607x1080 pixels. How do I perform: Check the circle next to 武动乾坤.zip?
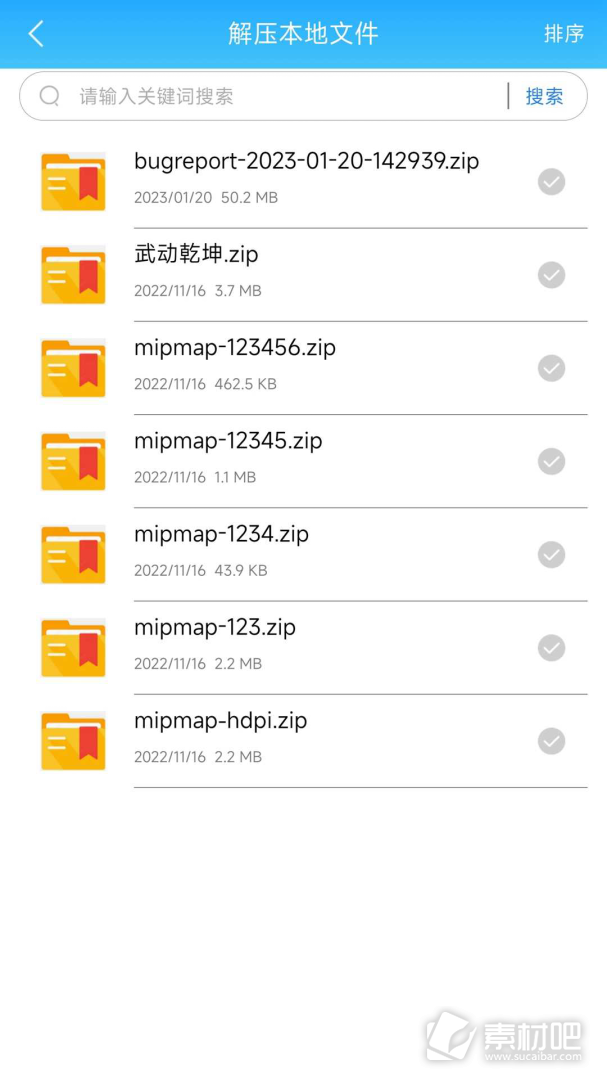[x=551, y=275]
